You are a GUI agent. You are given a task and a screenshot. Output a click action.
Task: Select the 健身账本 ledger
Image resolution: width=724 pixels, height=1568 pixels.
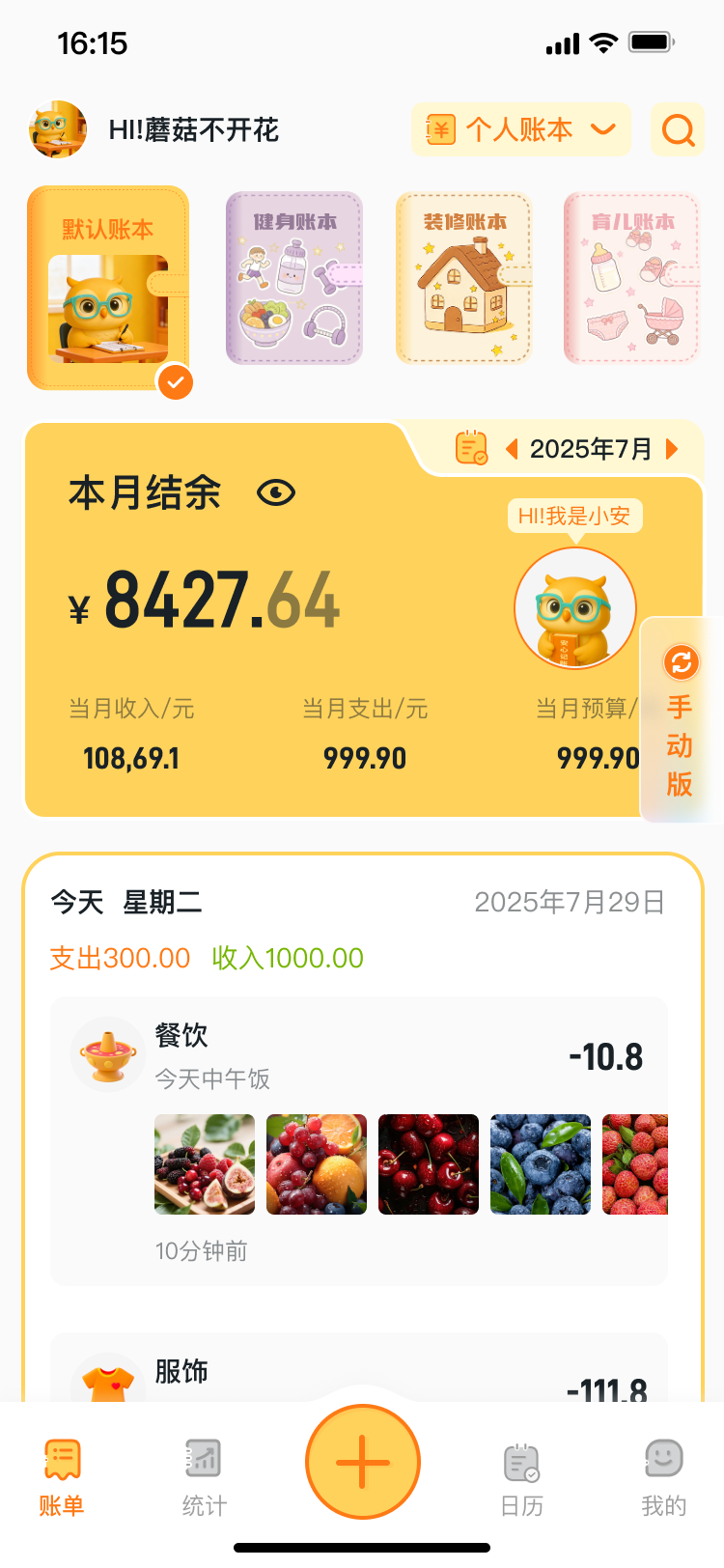point(294,278)
